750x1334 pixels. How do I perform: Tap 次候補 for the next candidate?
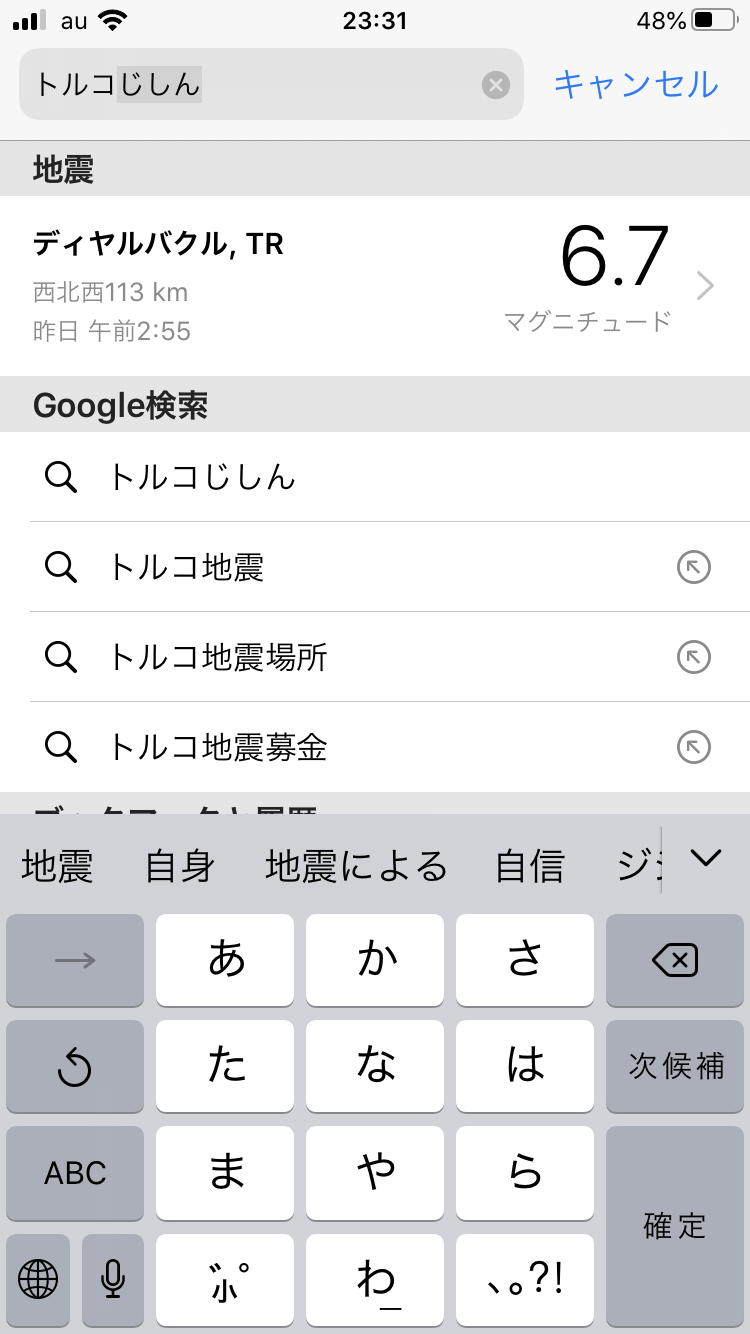[x=674, y=1065]
